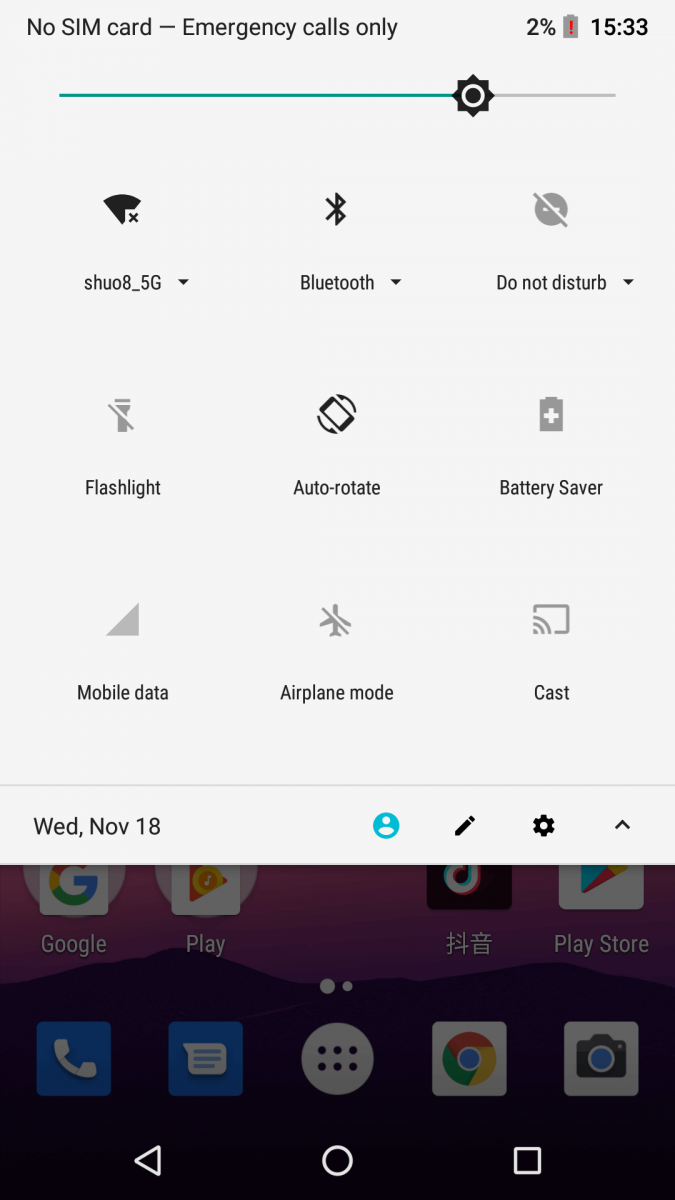The image size is (675, 1200).
Task: Toggle Mobile data
Action: (x=122, y=620)
